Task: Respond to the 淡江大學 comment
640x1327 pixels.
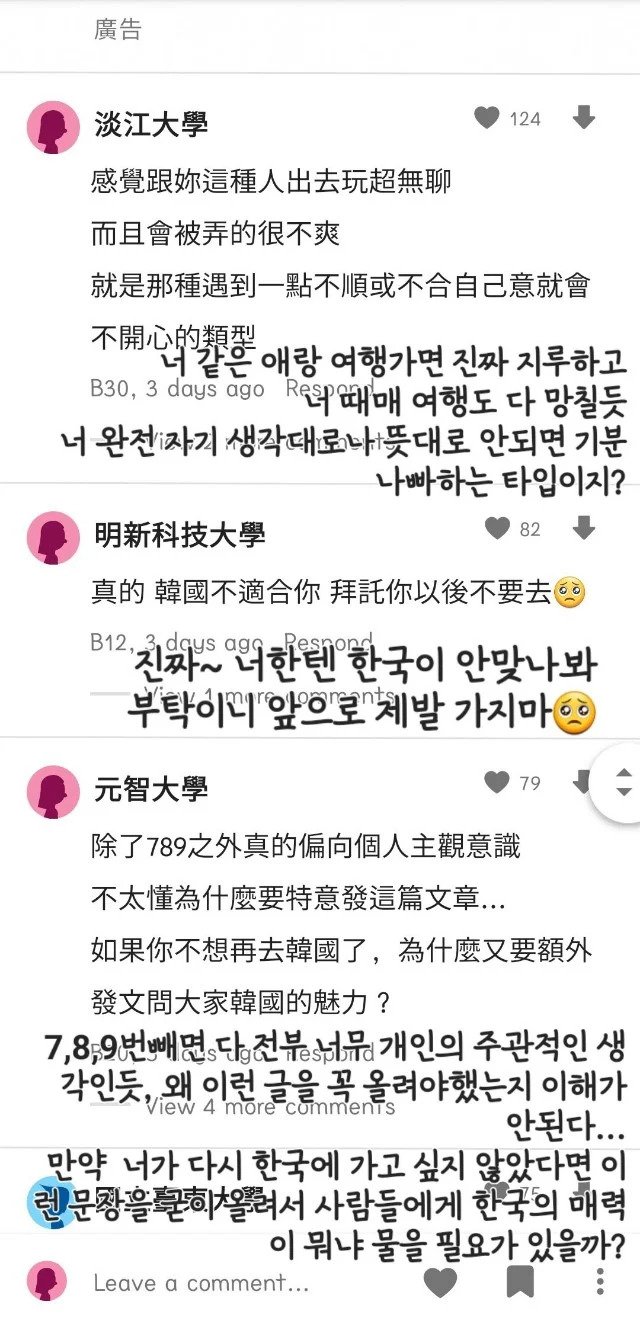Action: (x=330, y=388)
